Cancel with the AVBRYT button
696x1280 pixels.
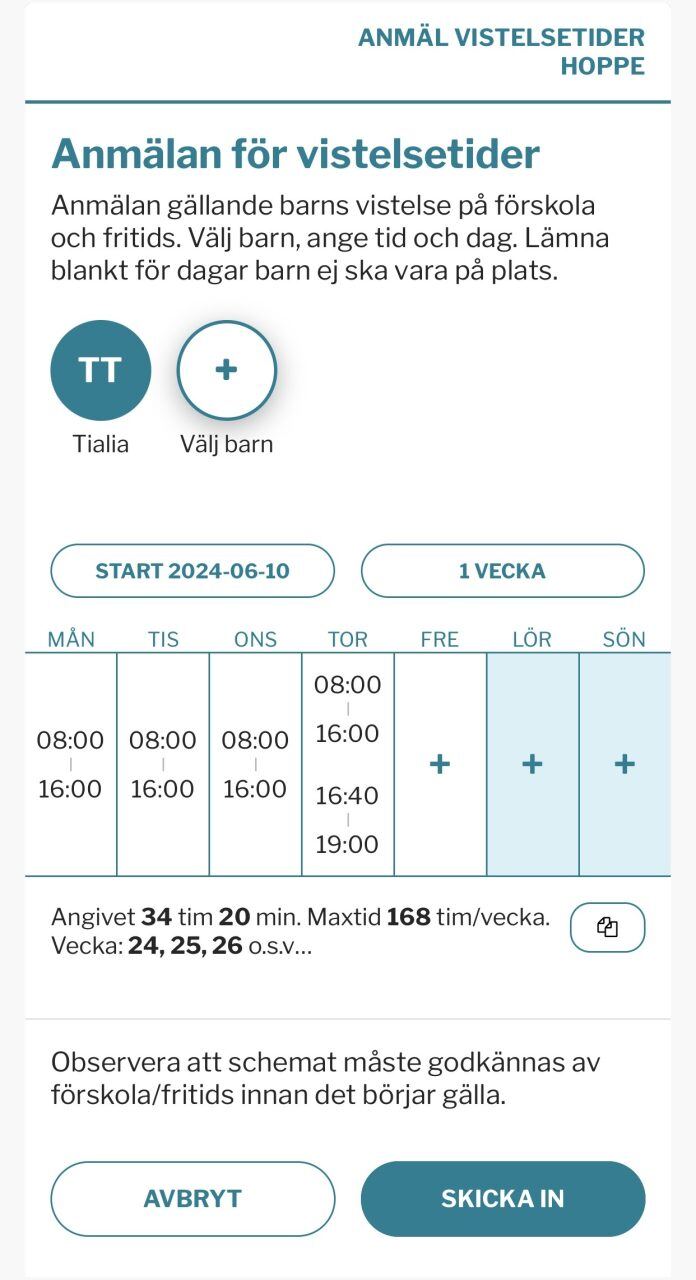coord(192,1199)
